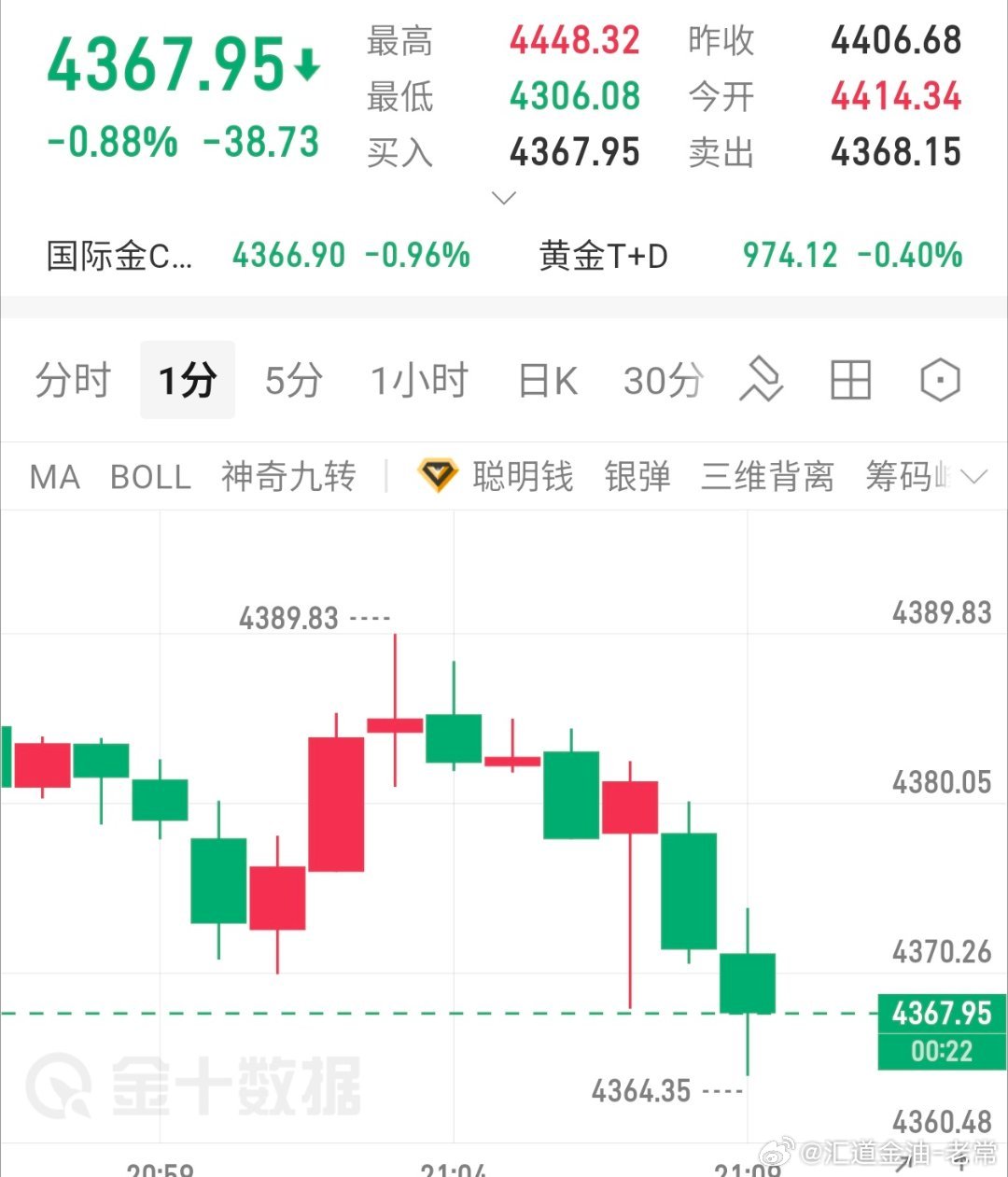Image resolution: width=1008 pixels, height=1177 pixels.
Task: Click the gold diamond badge beside 聪明钱
Action: [x=437, y=476]
